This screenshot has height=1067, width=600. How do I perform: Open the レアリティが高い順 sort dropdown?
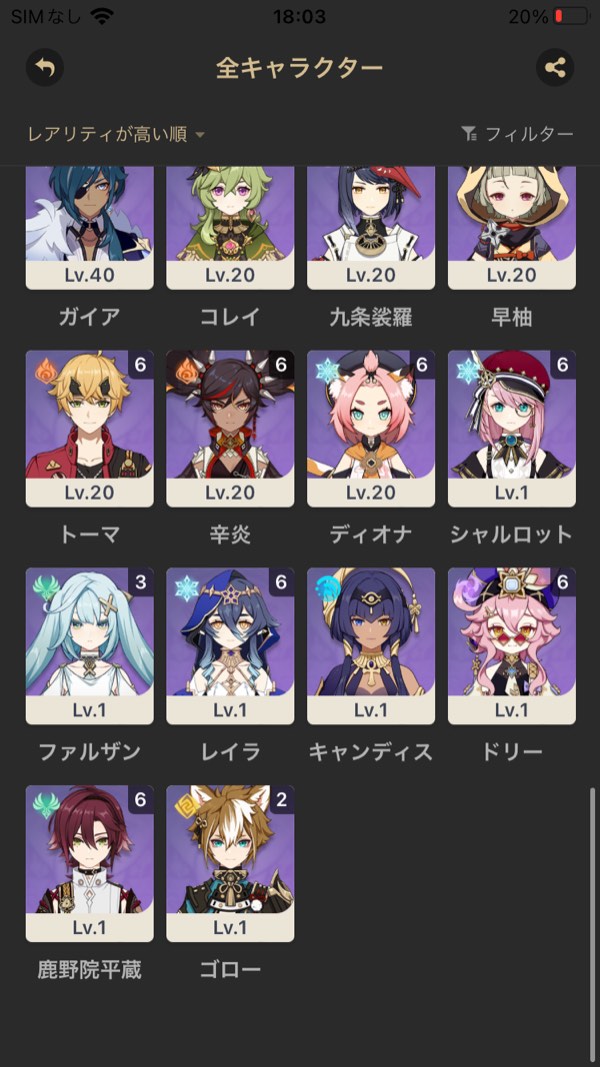coord(116,134)
